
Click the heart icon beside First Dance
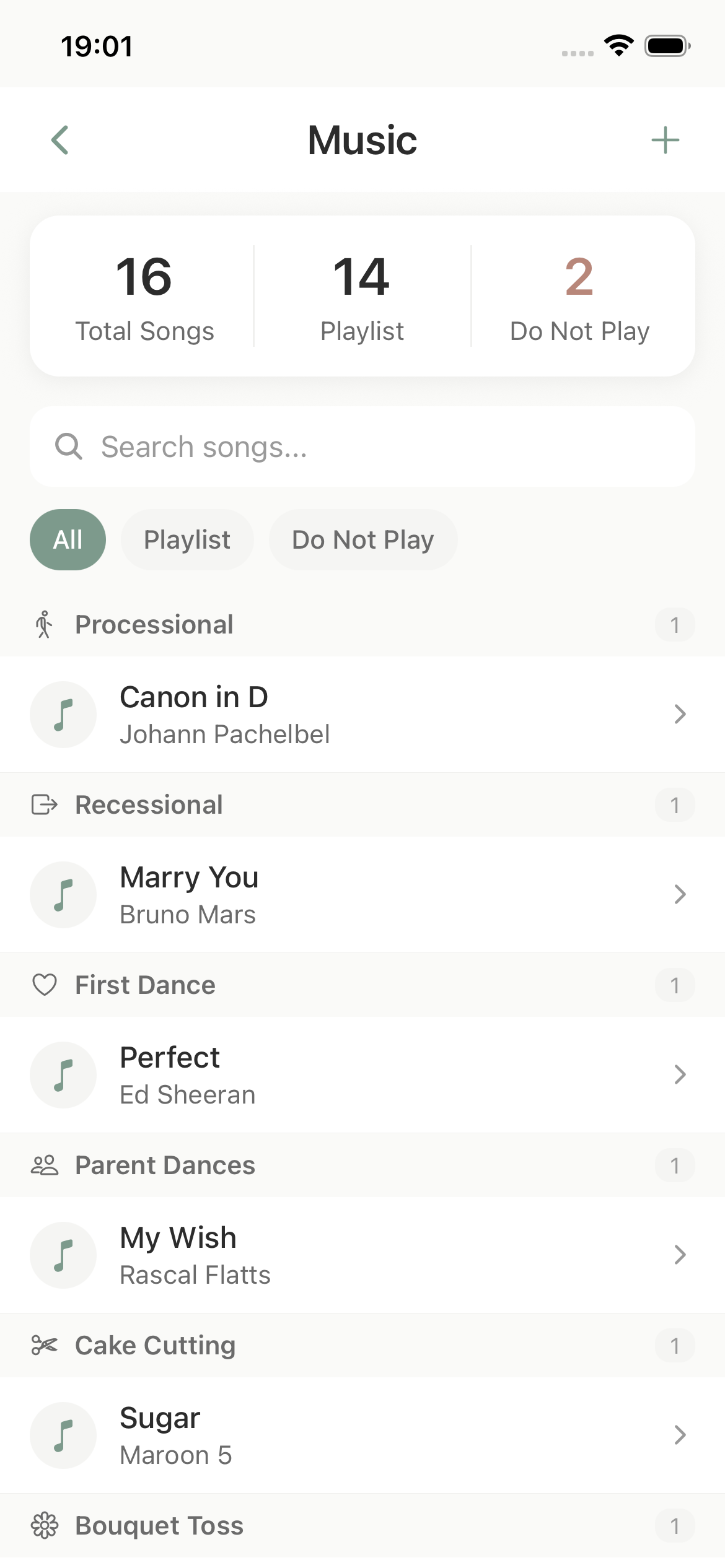pyautogui.click(x=44, y=985)
